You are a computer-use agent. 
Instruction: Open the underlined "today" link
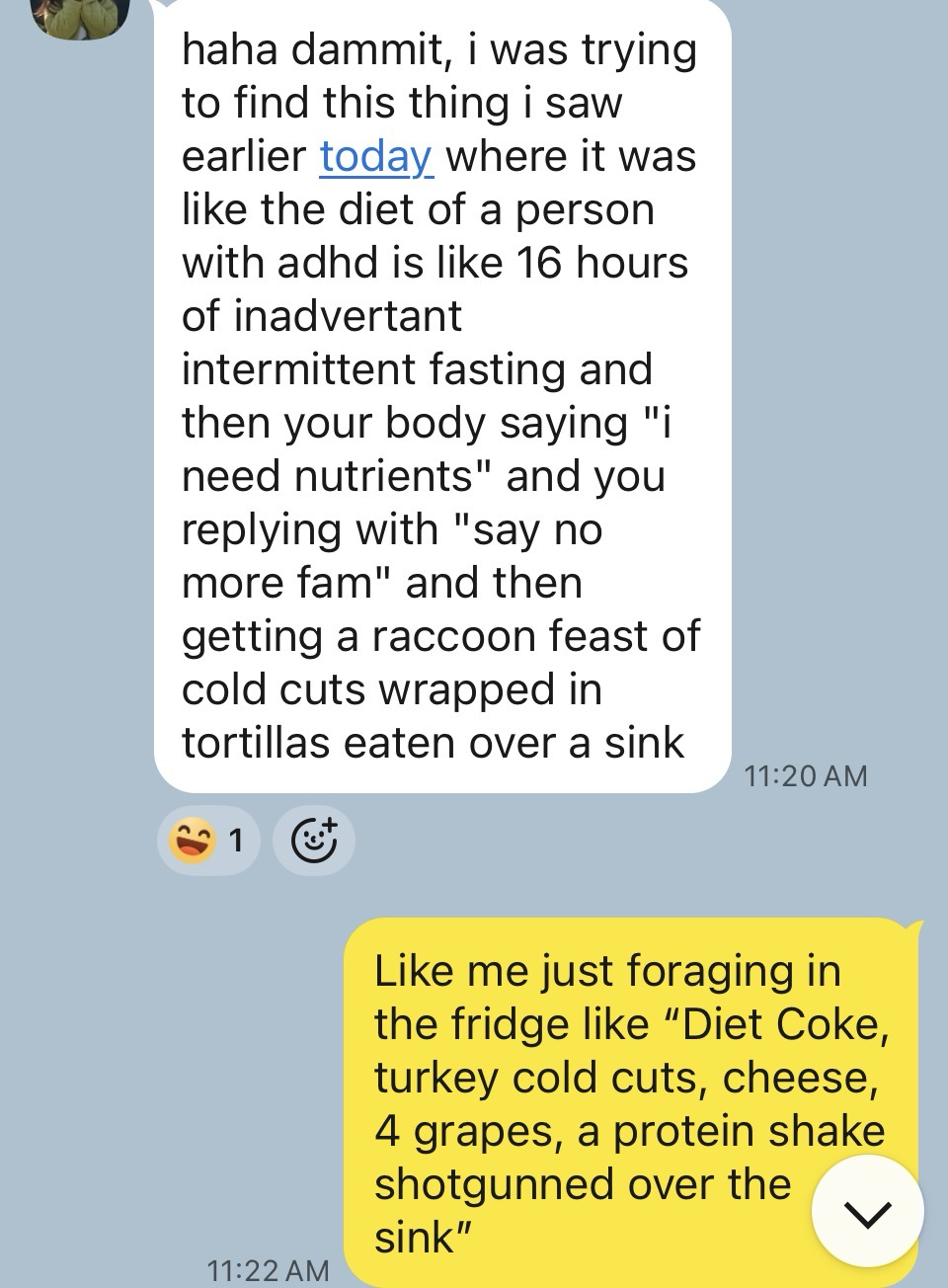(376, 157)
